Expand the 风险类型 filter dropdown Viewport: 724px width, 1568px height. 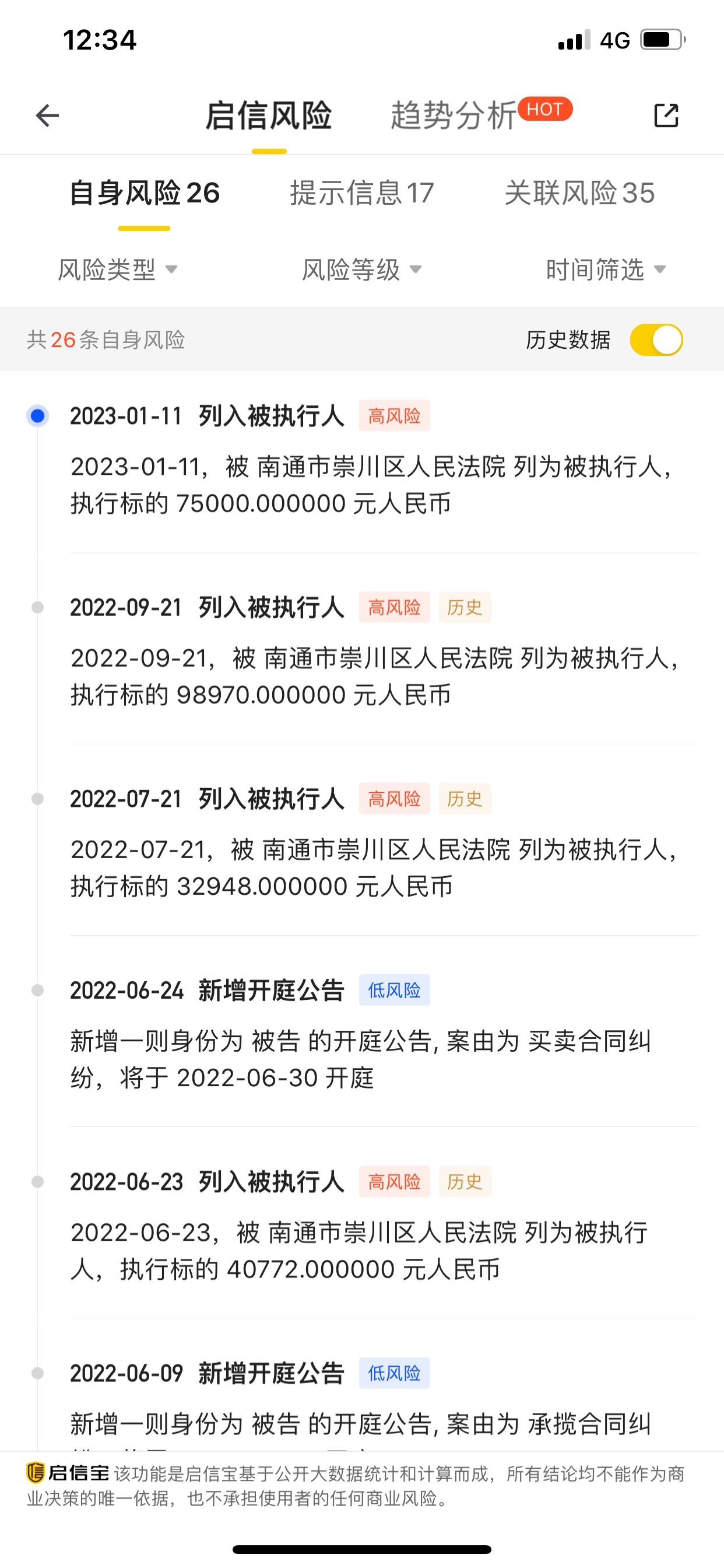(117, 269)
